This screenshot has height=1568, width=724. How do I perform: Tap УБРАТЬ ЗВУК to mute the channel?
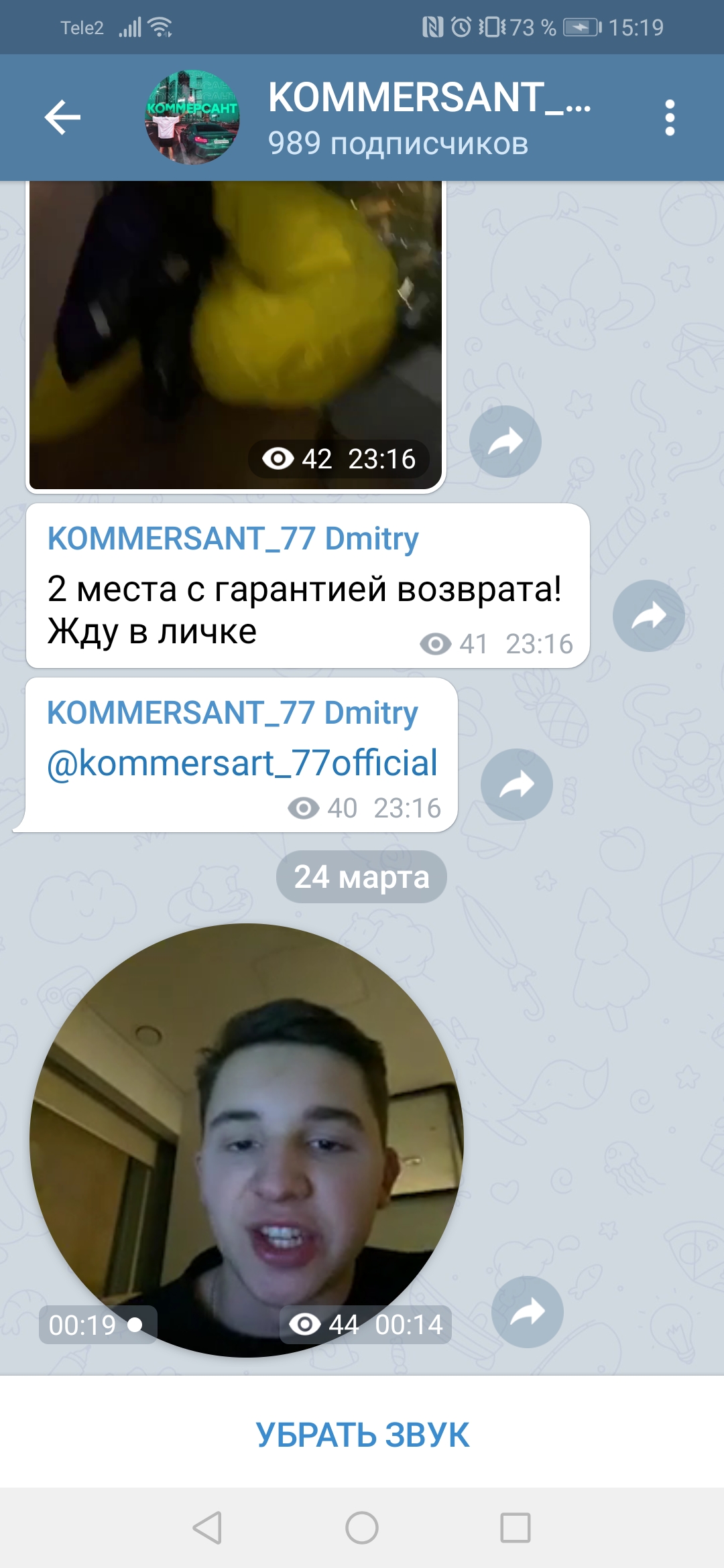[x=362, y=1435]
